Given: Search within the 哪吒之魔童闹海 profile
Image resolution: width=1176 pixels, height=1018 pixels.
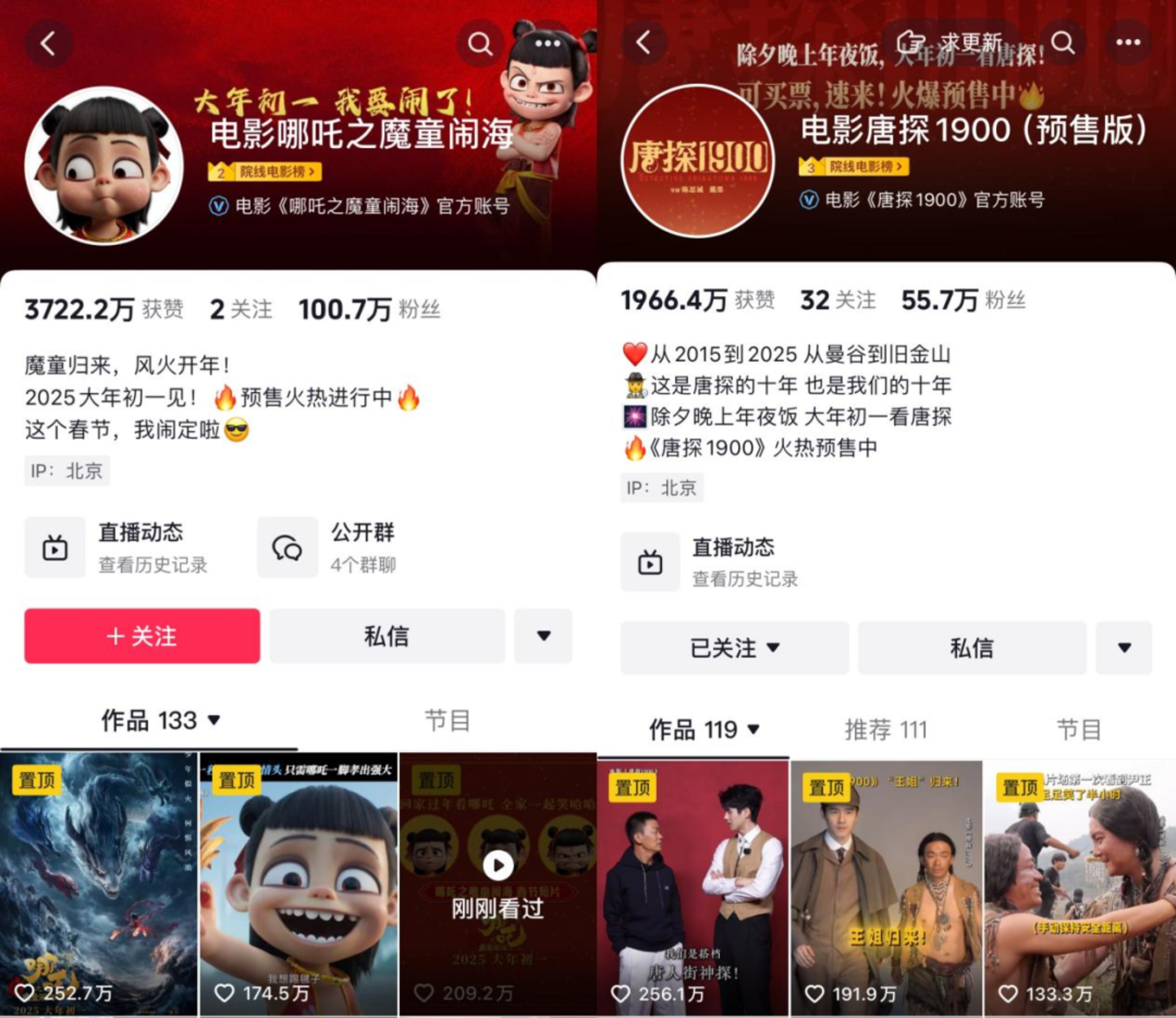Looking at the screenshot, I should pos(480,43).
